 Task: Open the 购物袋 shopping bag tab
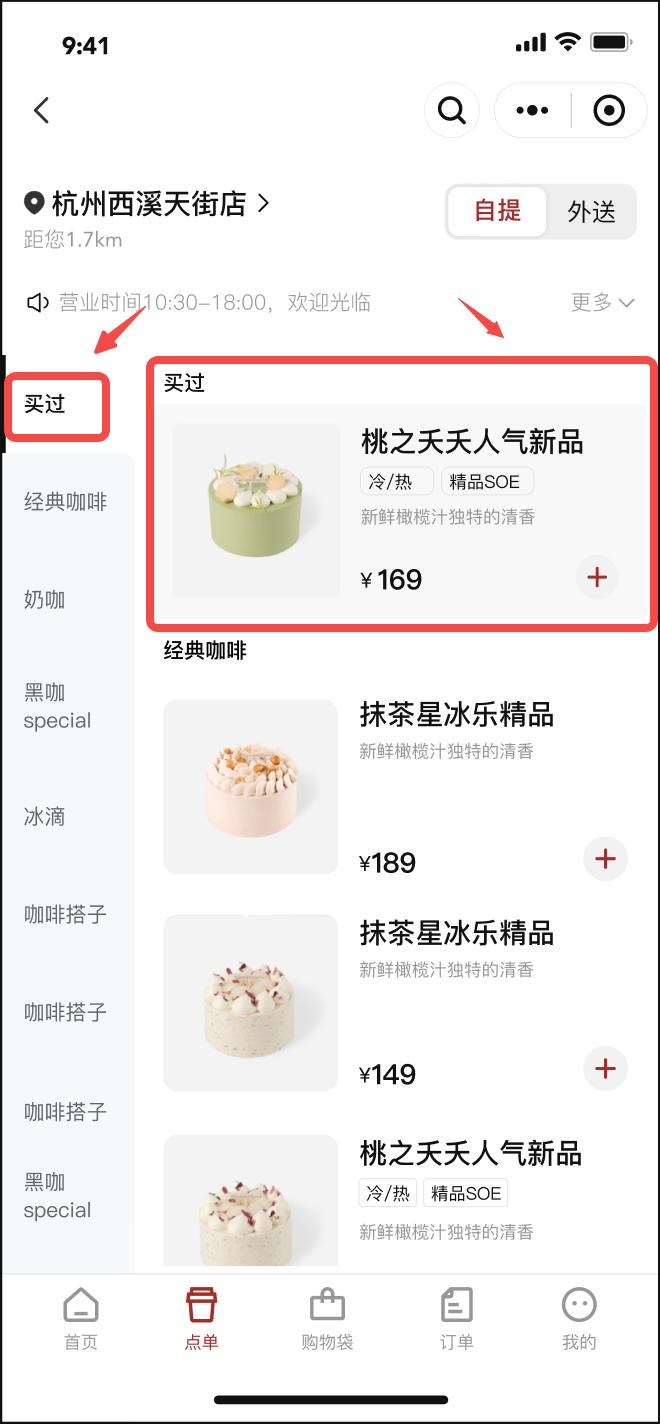tap(327, 1319)
